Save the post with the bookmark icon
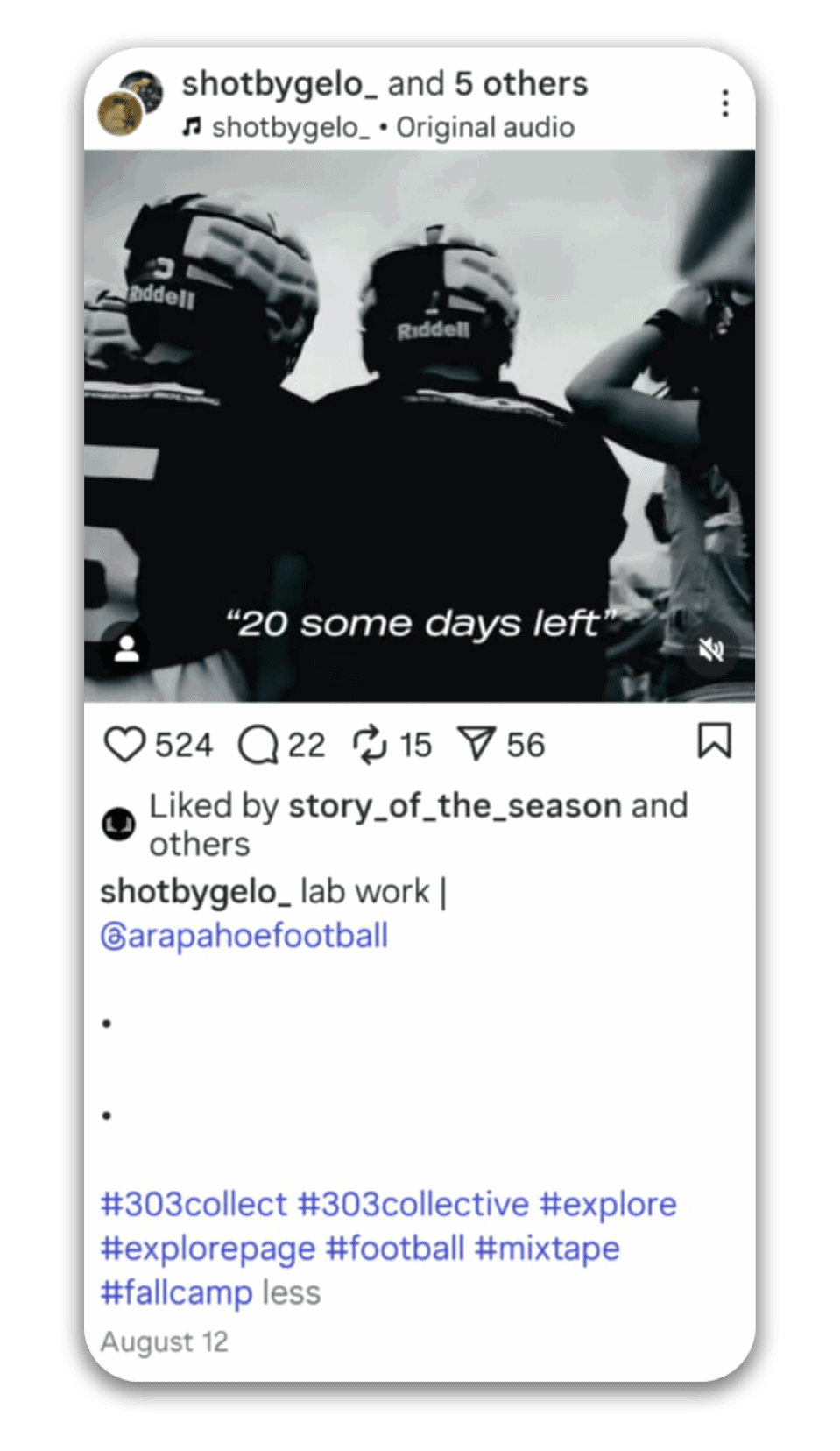The image size is (840, 1451). [714, 741]
